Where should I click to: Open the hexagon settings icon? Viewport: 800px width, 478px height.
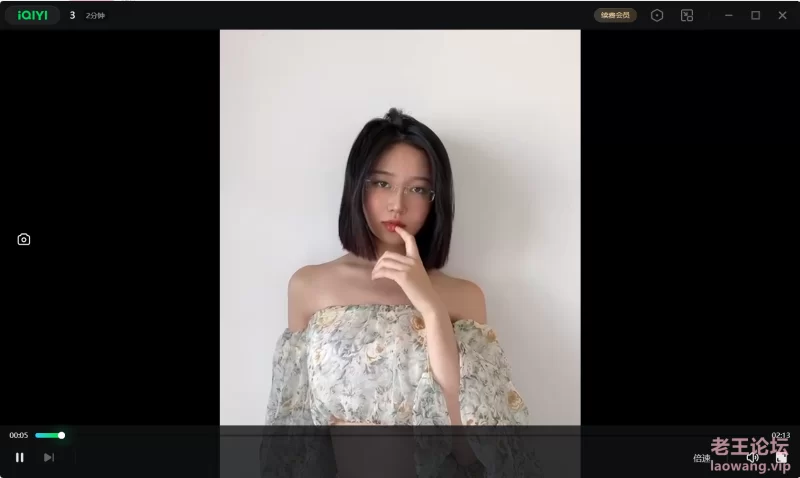(x=657, y=15)
